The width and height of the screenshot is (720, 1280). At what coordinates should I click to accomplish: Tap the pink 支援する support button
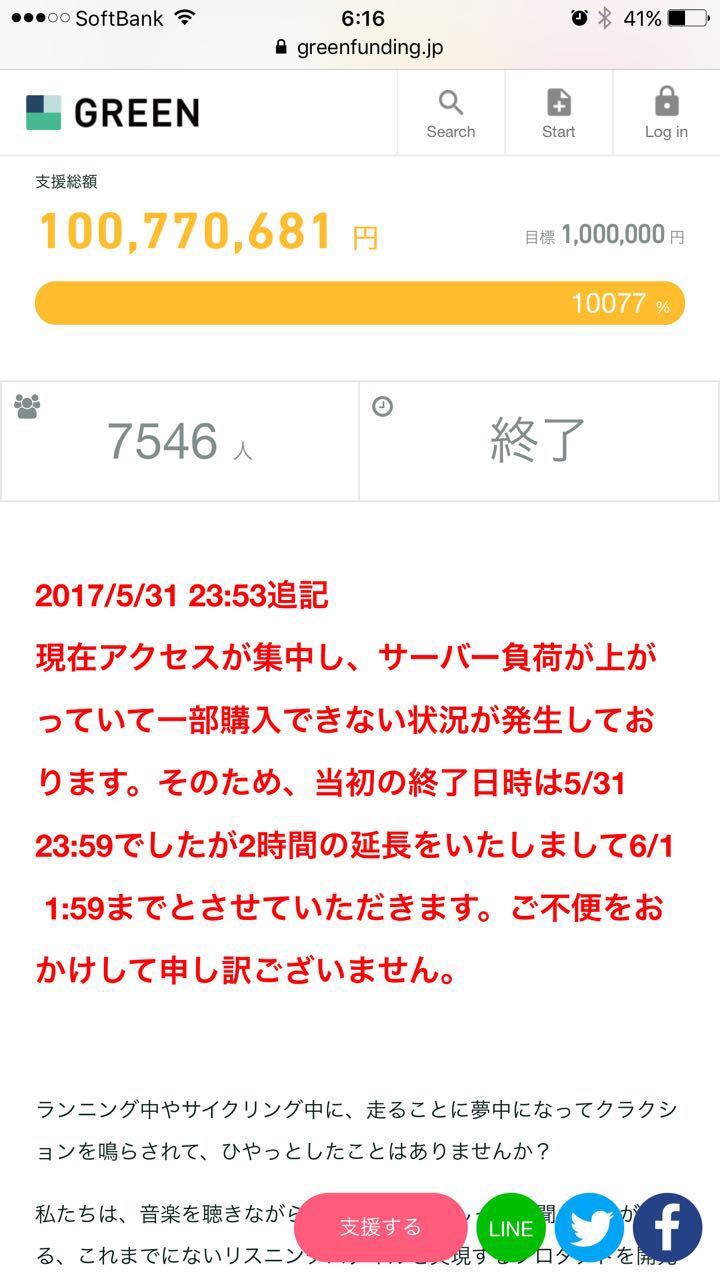(x=380, y=1227)
